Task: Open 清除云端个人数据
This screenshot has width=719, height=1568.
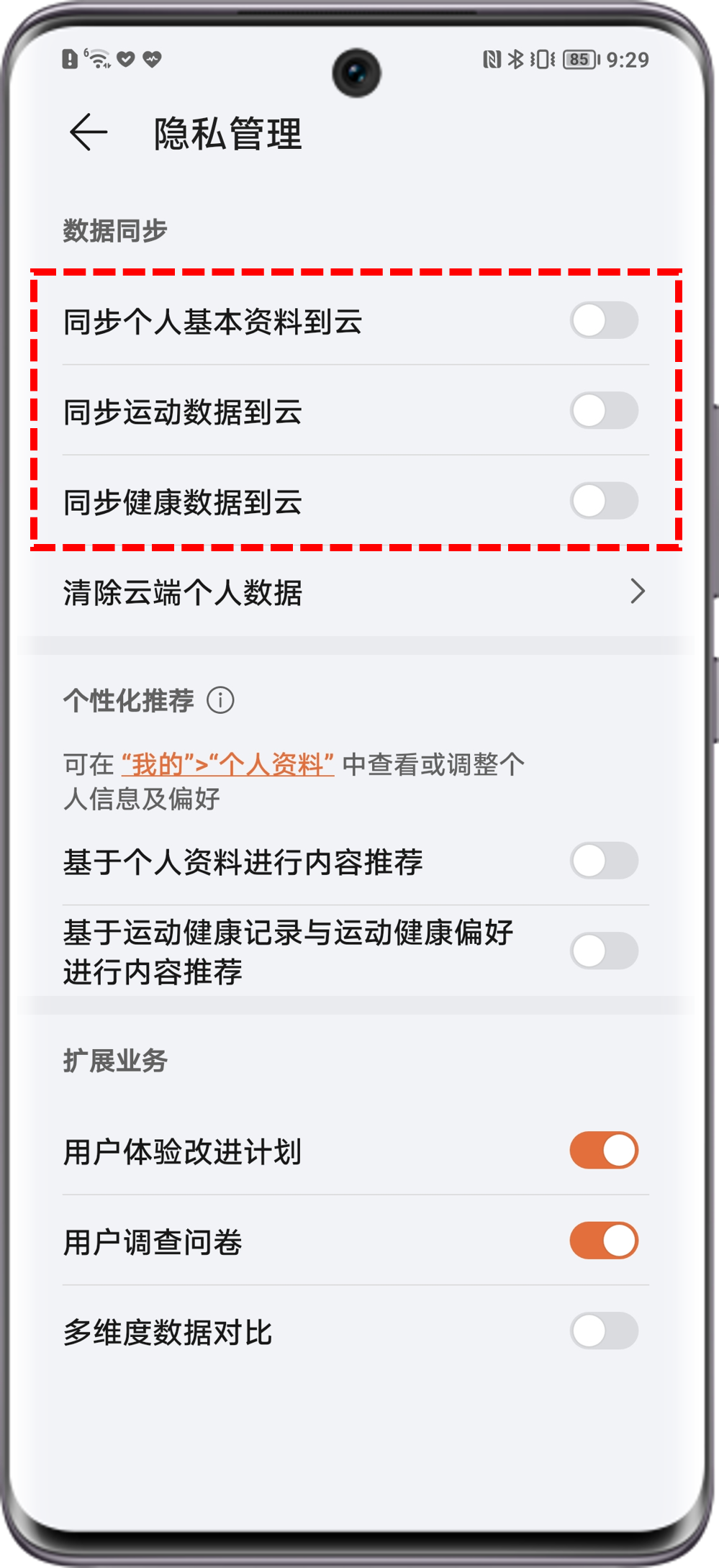Action: (356, 592)
